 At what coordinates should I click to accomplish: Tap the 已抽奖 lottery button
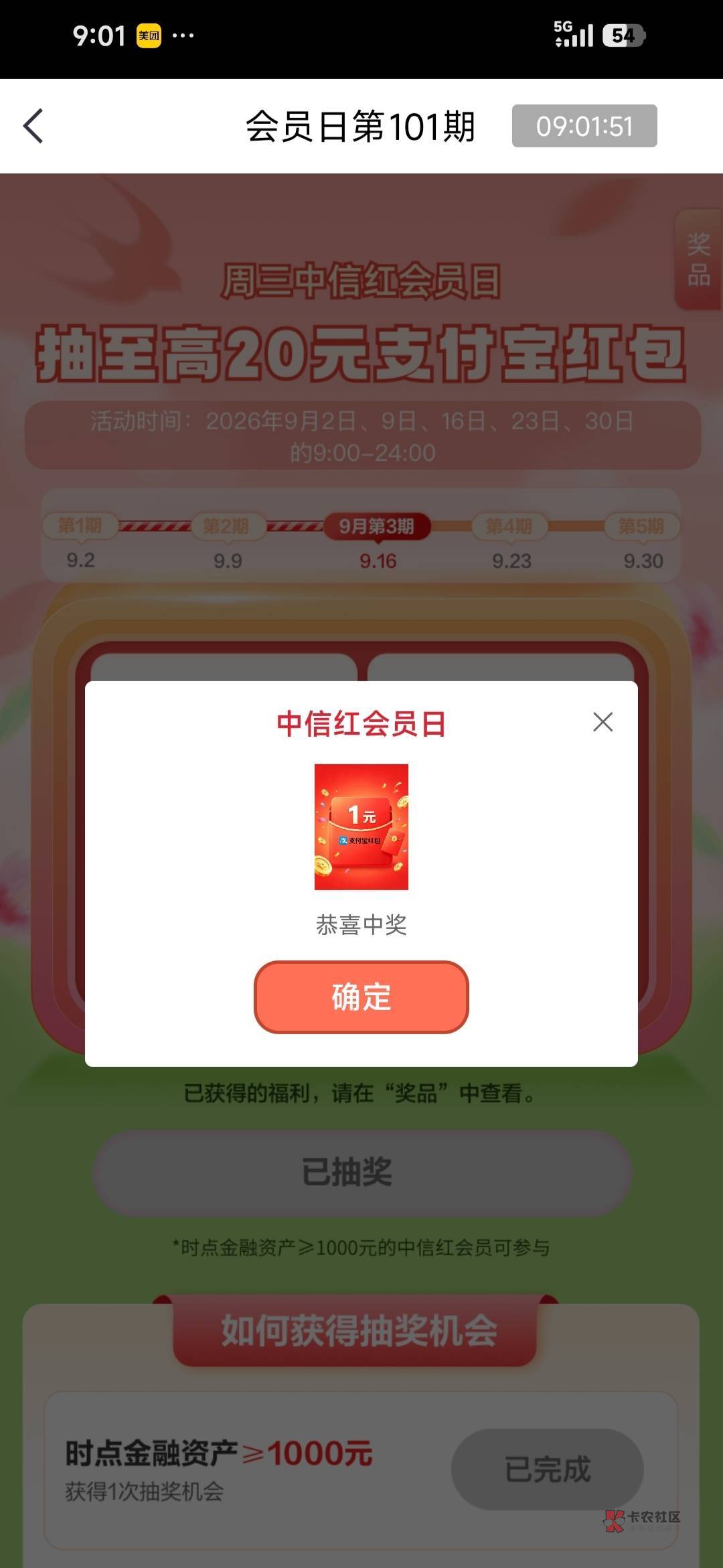tap(361, 1172)
